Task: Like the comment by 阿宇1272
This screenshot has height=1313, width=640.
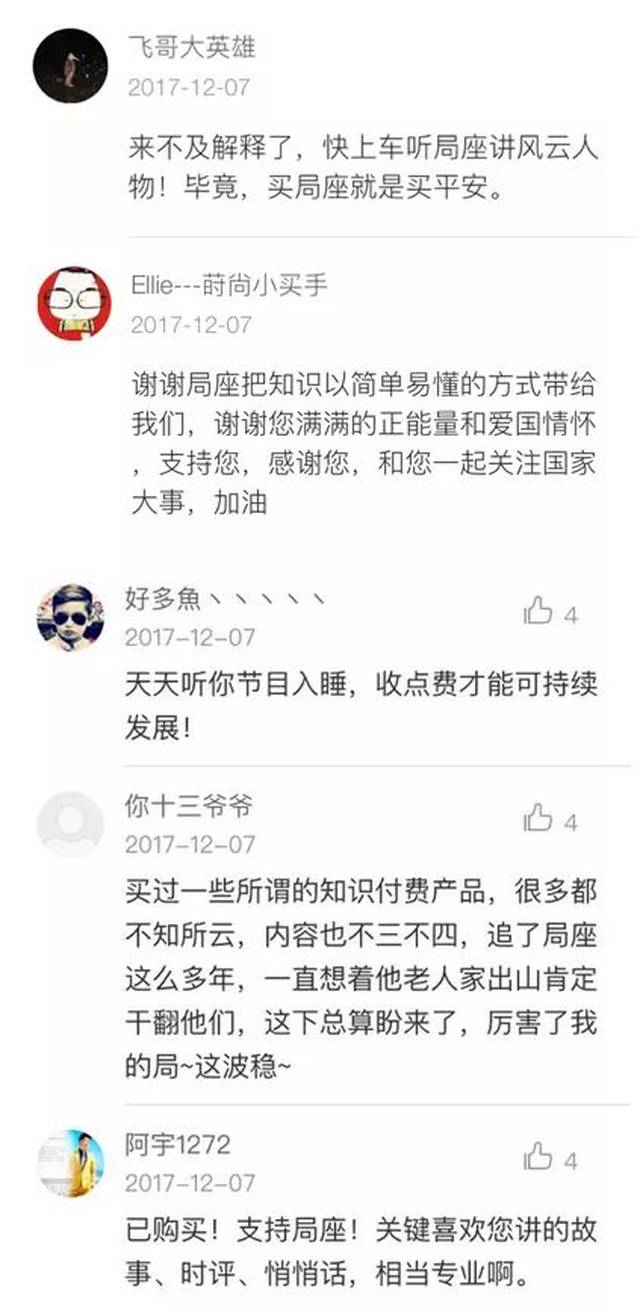Action: (x=539, y=1158)
